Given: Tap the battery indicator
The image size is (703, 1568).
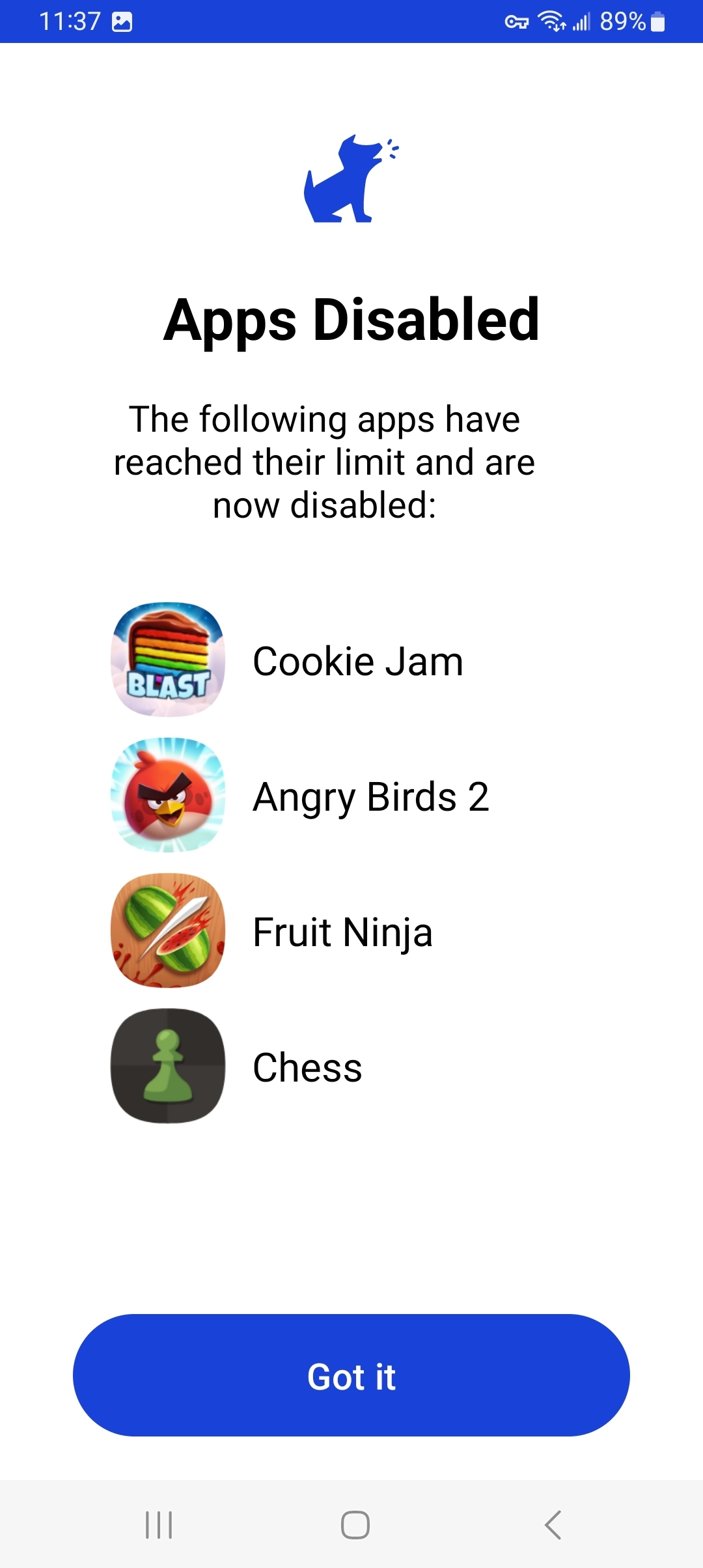Looking at the screenshot, I should pos(657,21).
